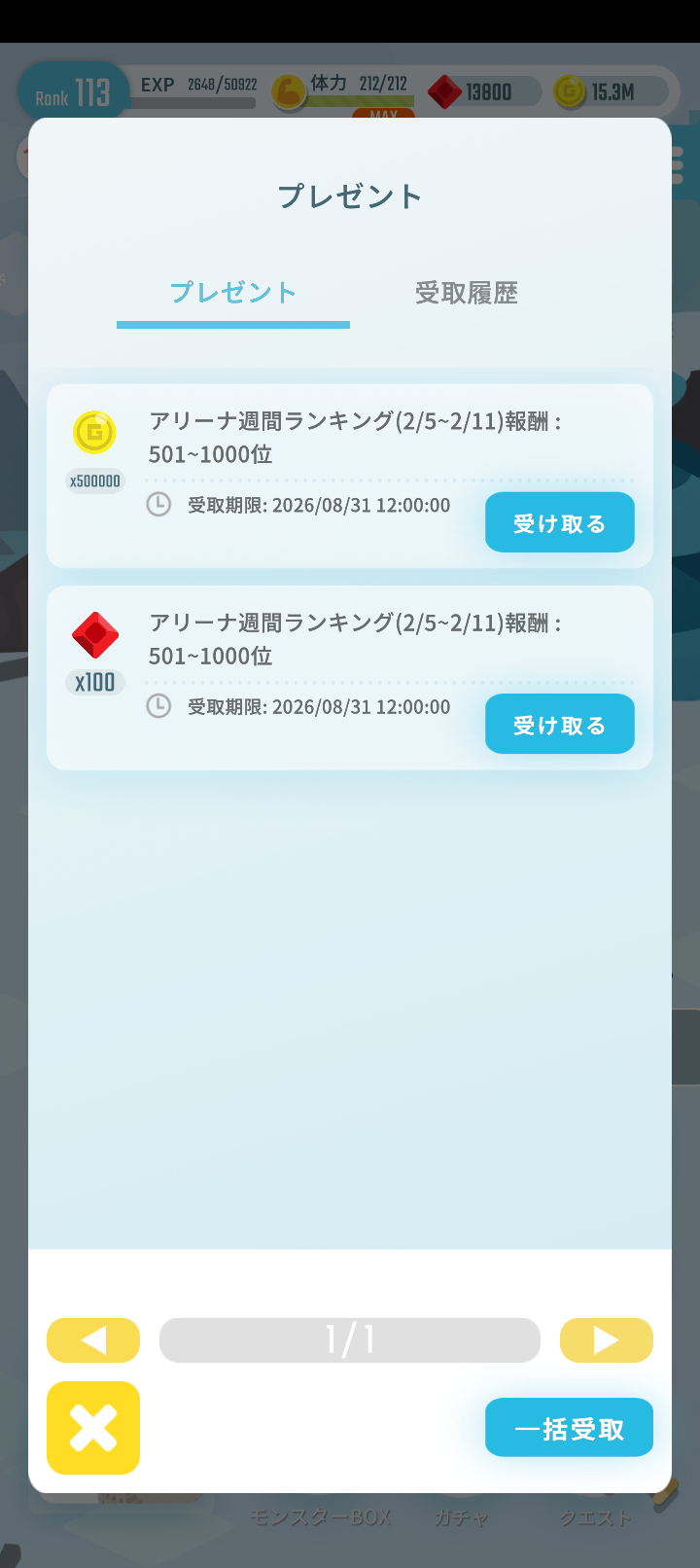The width and height of the screenshot is (700, 1568).
Task: Tap 受け取る on the red gem reward
Action: point(559,724)
